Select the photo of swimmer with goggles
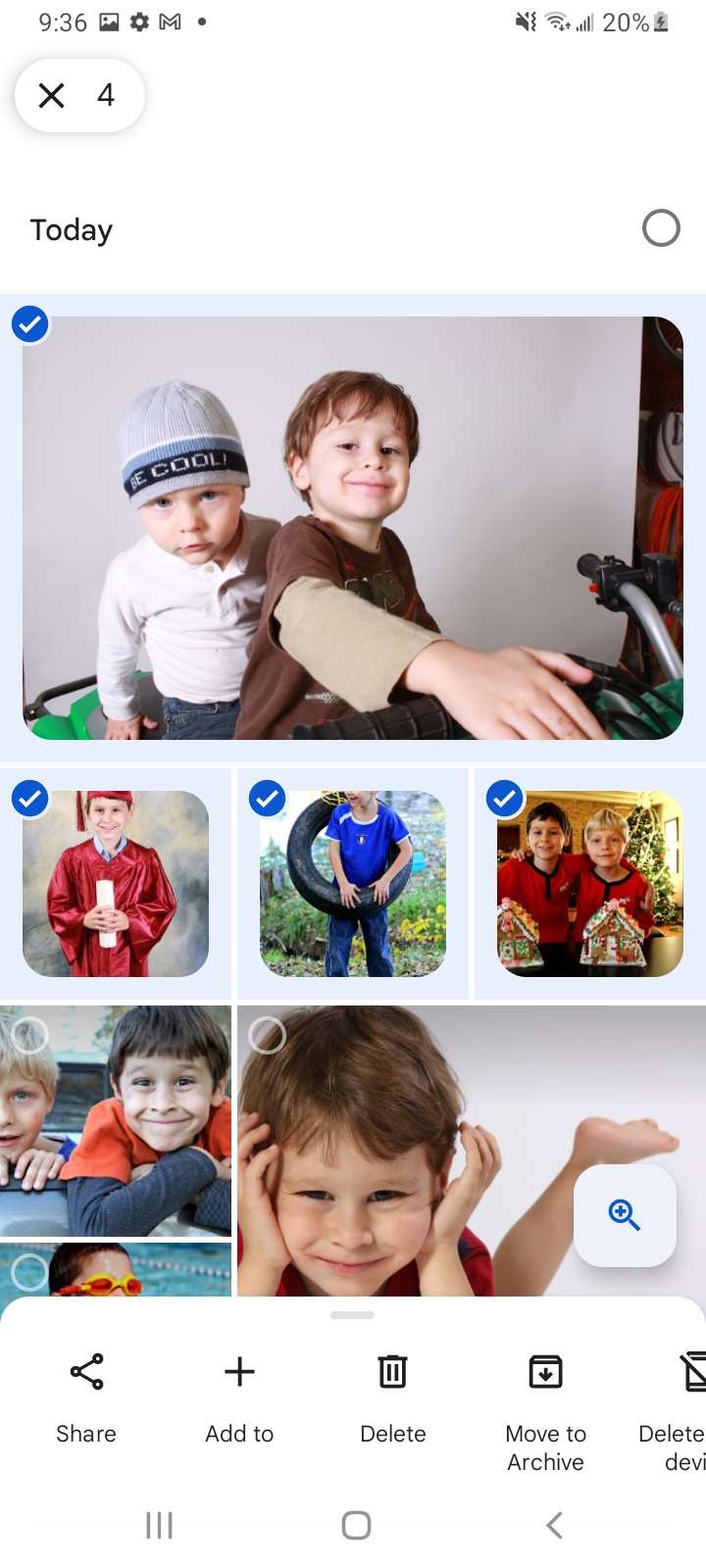 (29, 1272)
